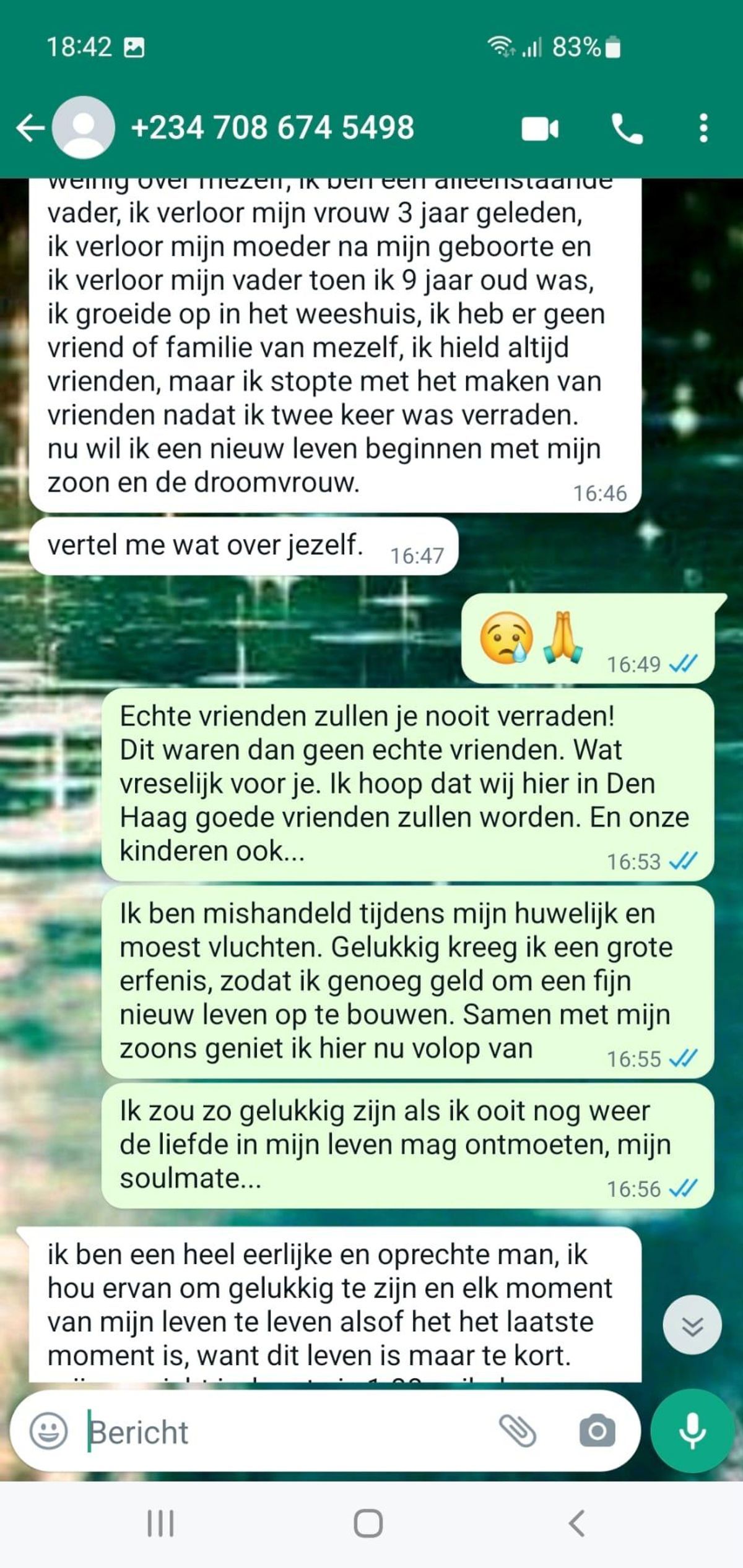Open the camera from the message bar
Screen dimensions: 743x1568
point(597,1431)
